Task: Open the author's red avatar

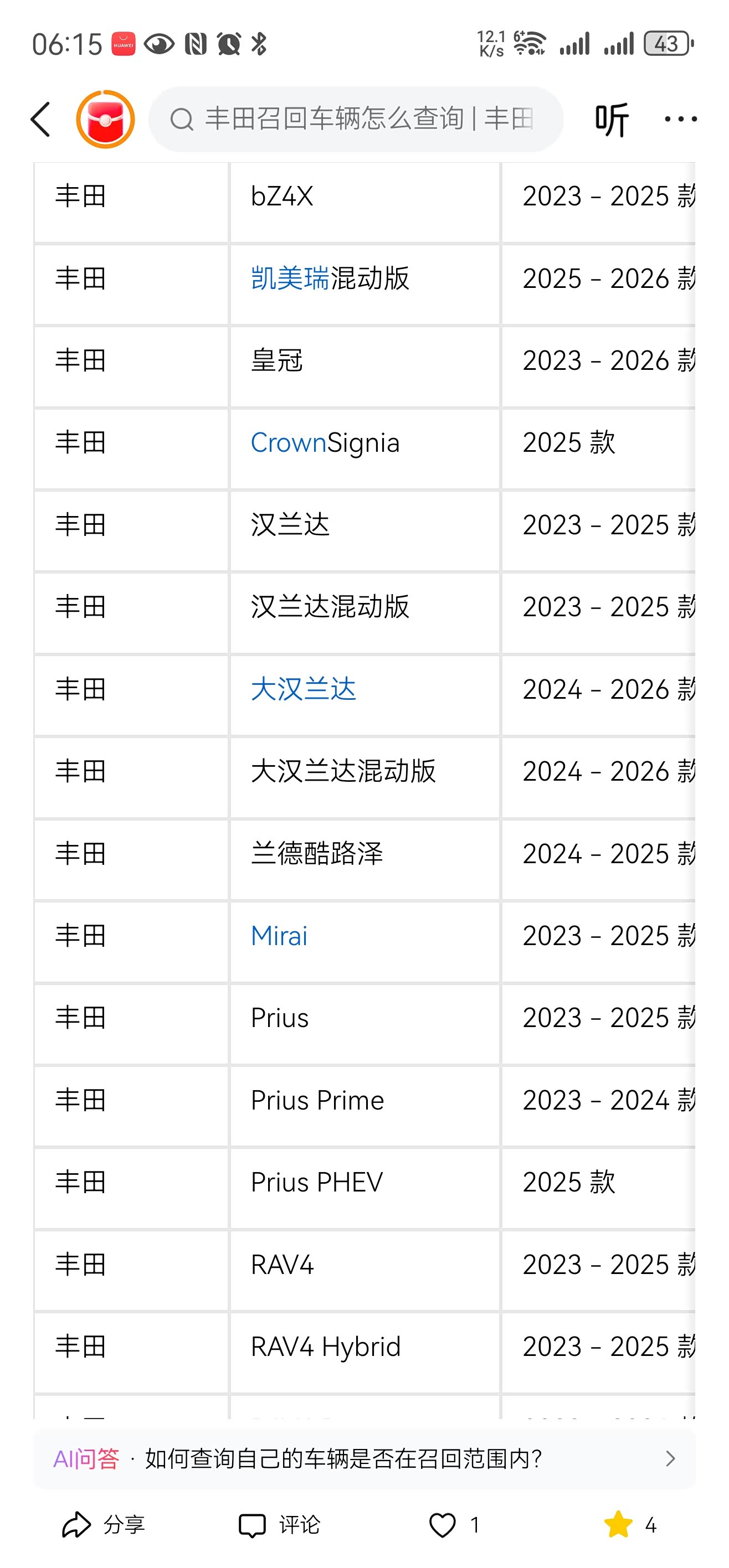Action: click(x=105, y=119)
